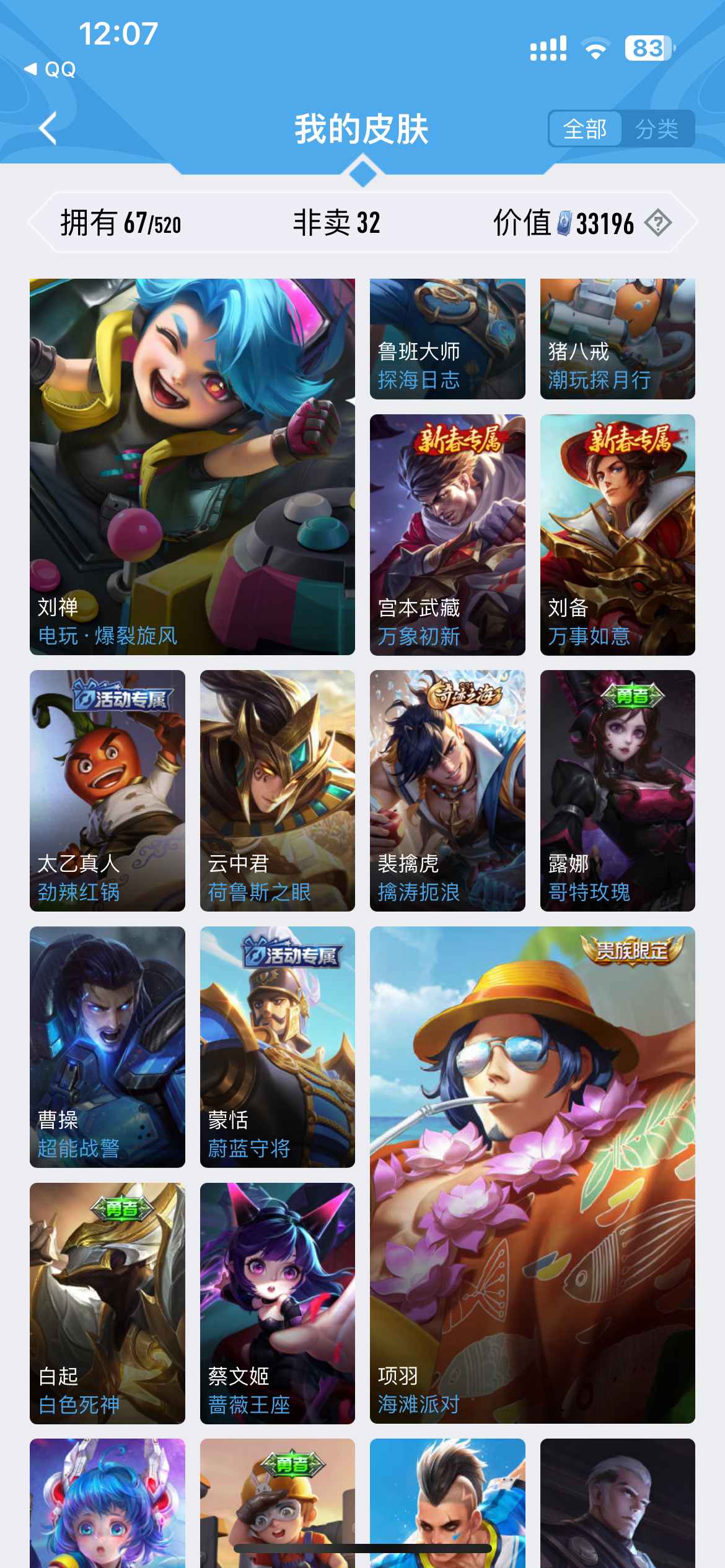This screenshot has height=1568, width=725.
Task: View 刘备 万事如意 skin card
Action: pyautogui.click(x=617, y=534)
